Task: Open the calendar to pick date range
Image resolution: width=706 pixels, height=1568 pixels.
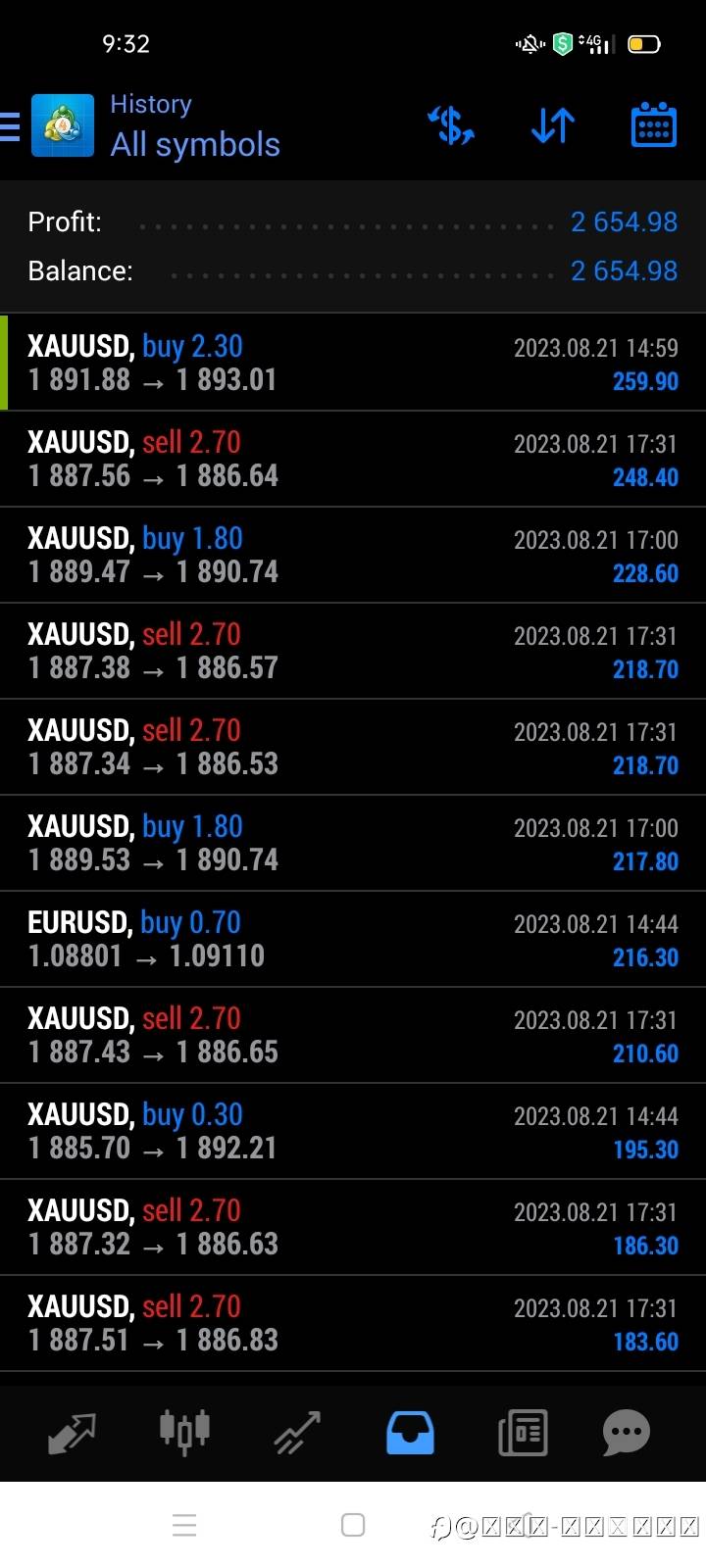Action: [x=653, y=126]
